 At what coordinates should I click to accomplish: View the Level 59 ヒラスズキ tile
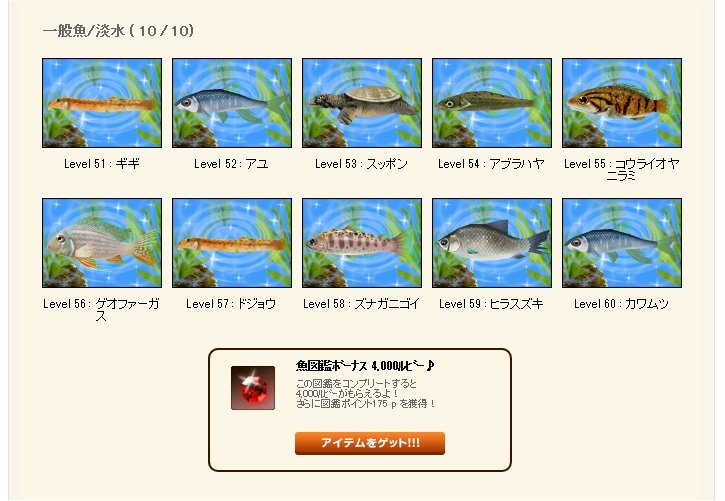pos(492,243)
